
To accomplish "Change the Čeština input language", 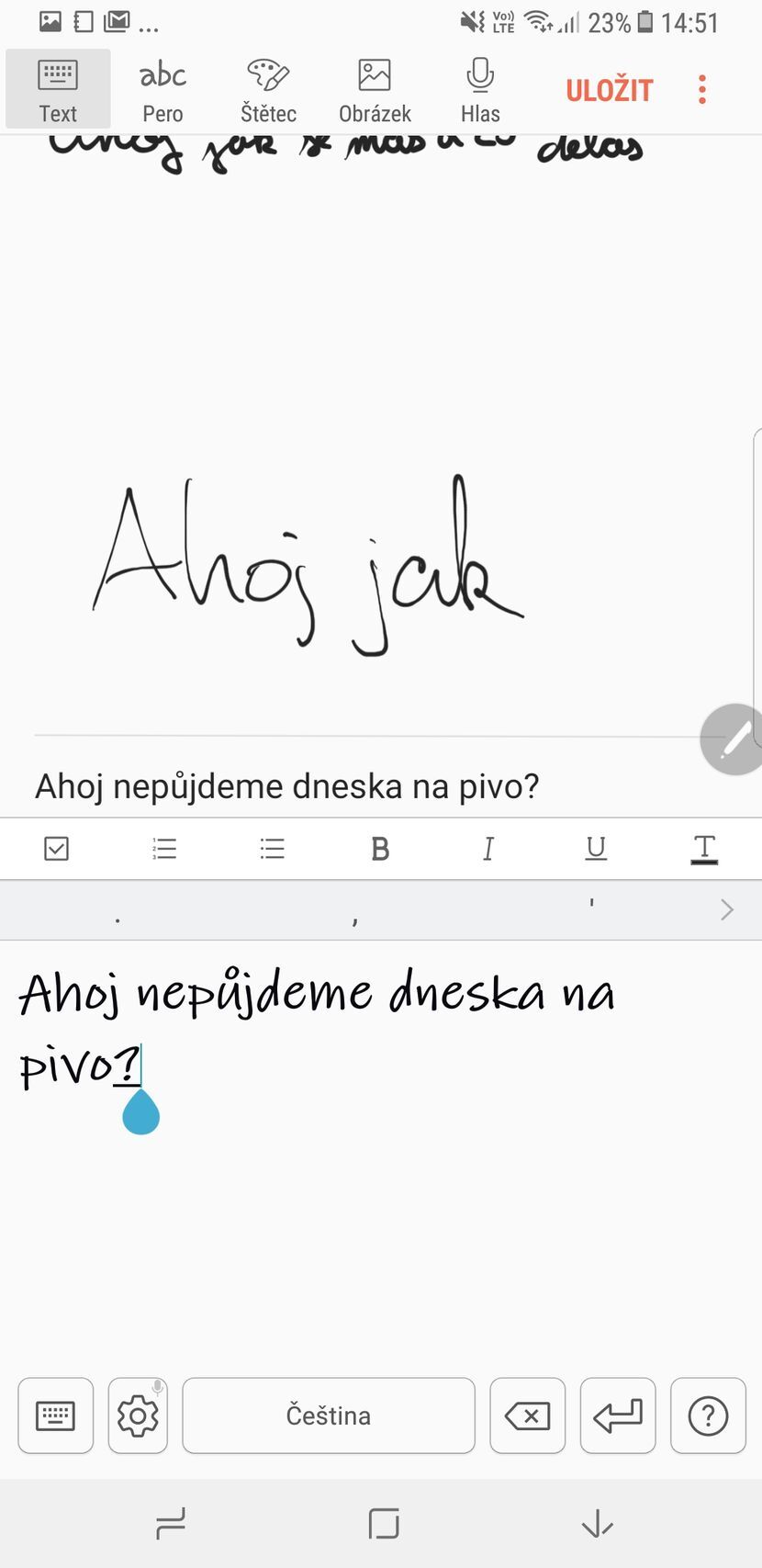I will tap(329, 1416).
